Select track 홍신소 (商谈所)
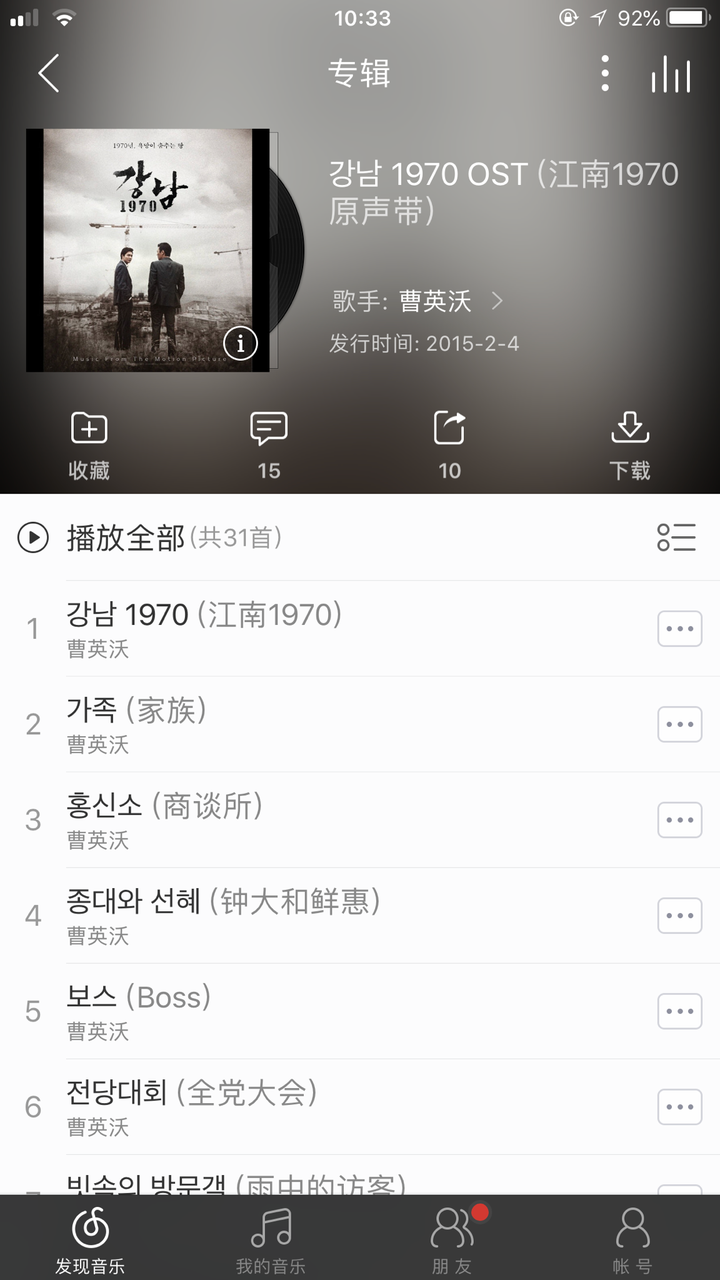 pyautogui.click(x=165, y=806)
